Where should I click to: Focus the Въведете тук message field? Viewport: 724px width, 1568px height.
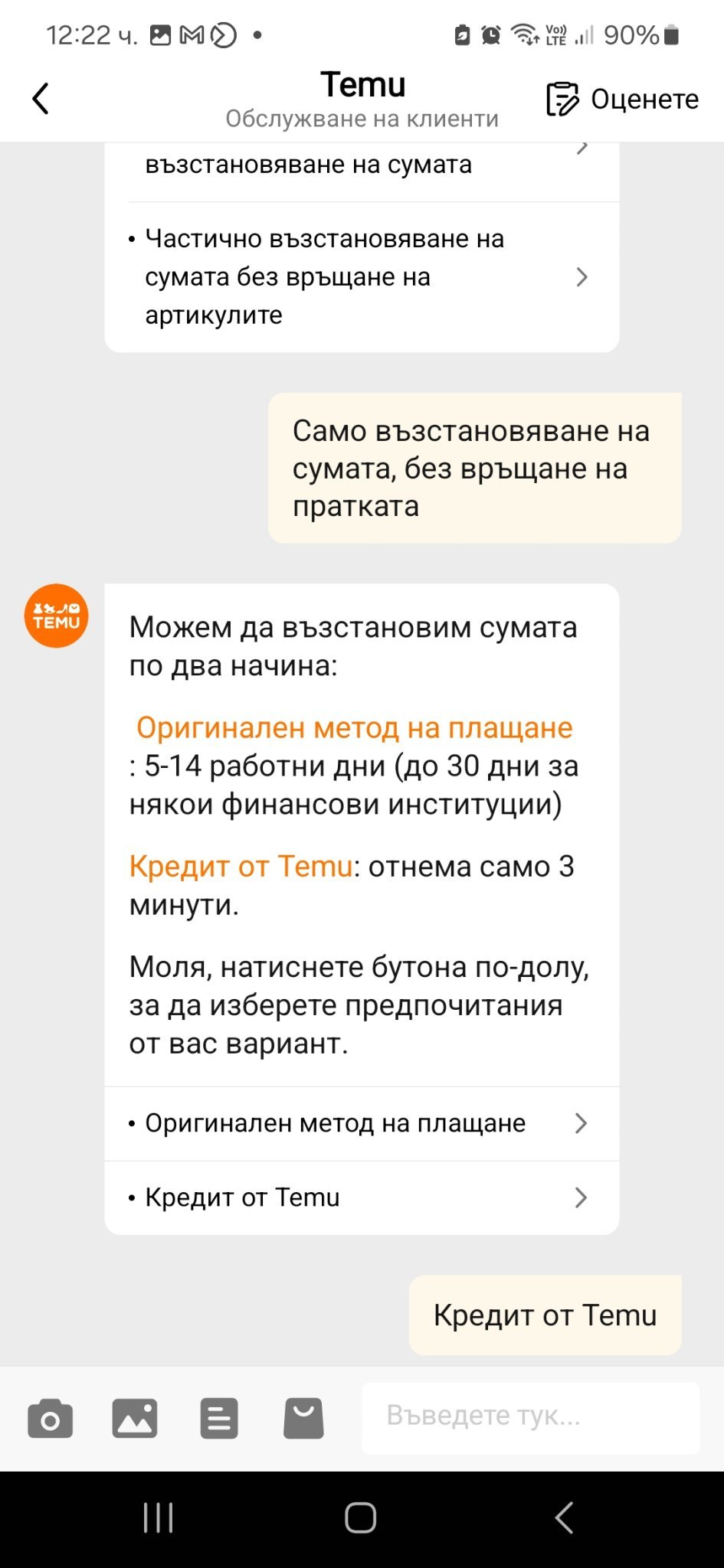pos(530,1418)
